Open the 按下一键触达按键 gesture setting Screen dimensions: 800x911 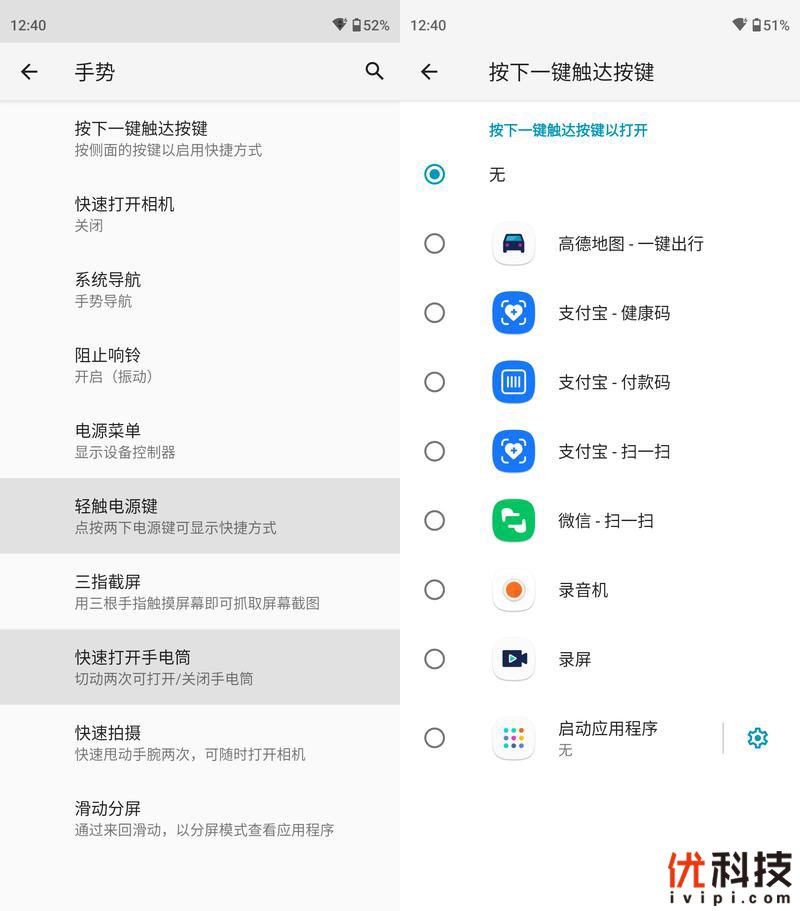pos(200,139)
